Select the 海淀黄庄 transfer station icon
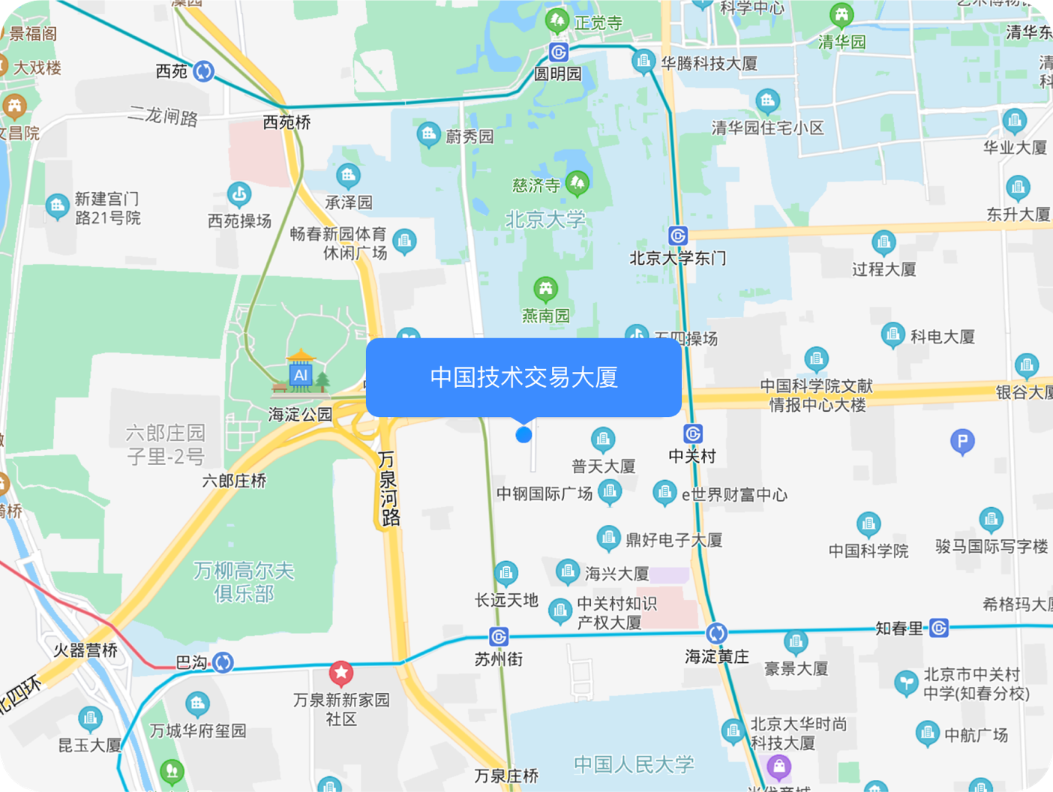Viewport: 1053px width, 792px height. pyautogui.click(x=716, y=634)
